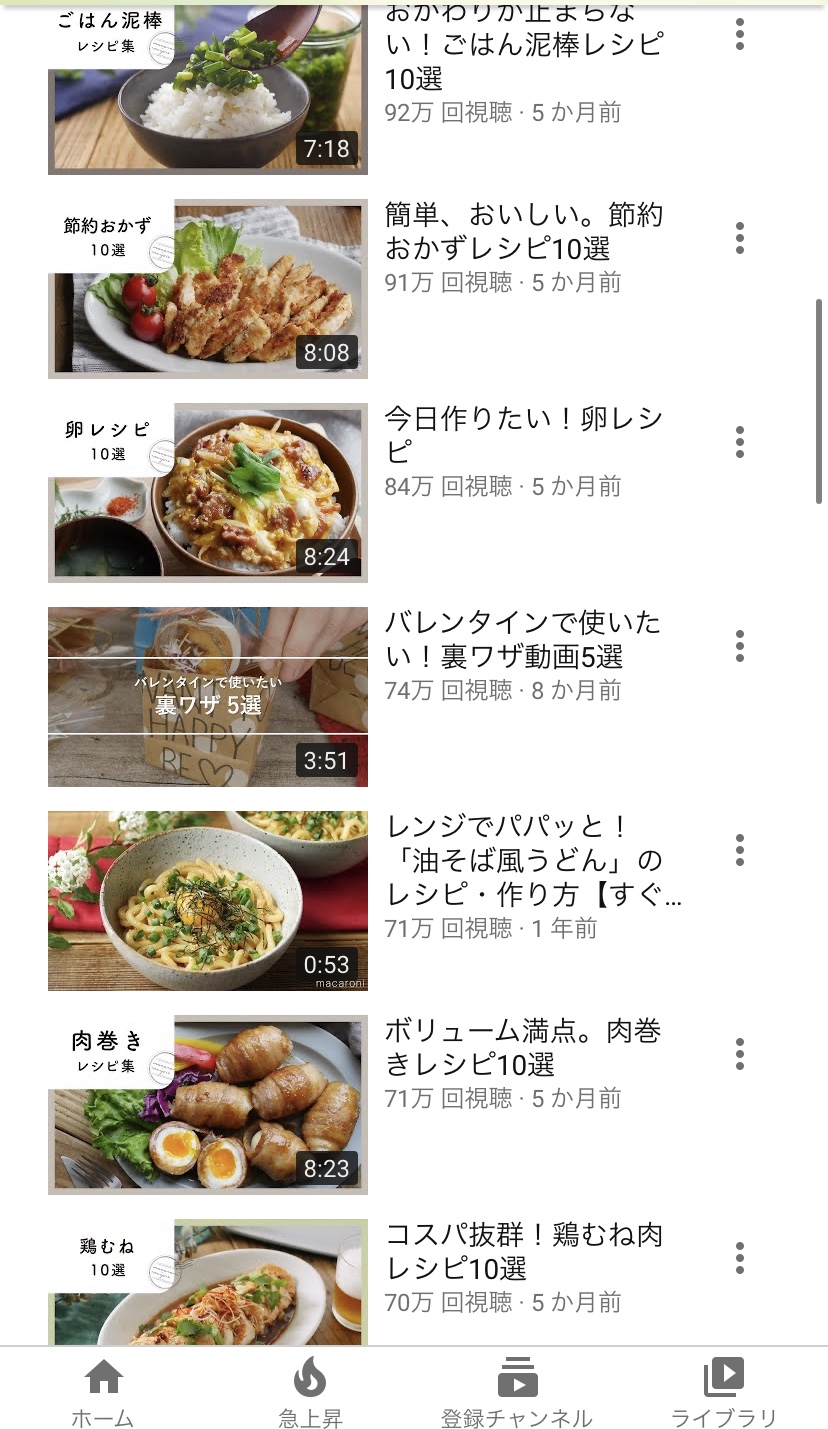Open the バレンタイン裏ワザ動画5選 video

[208, 697]
